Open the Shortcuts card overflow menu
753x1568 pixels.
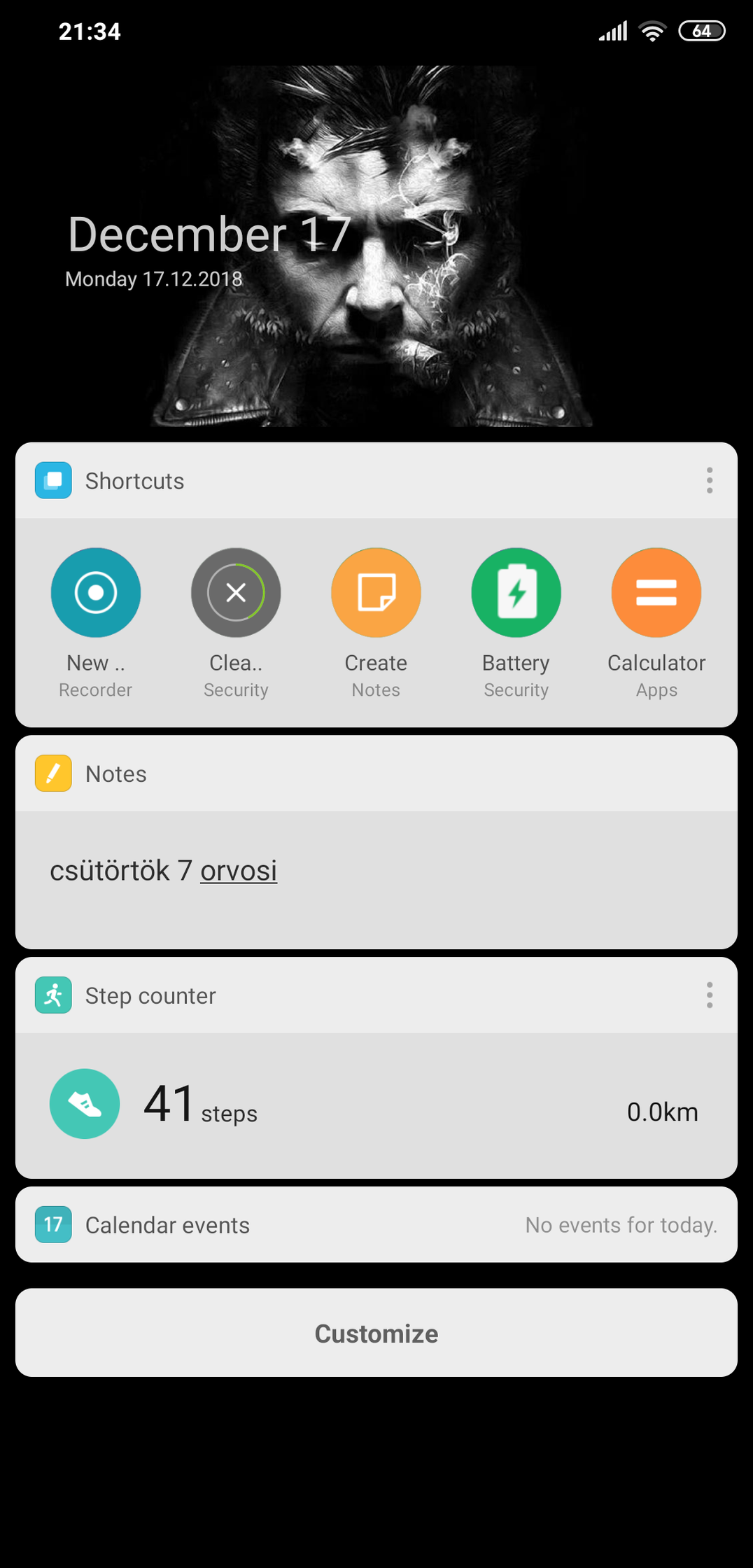[709, 481]
